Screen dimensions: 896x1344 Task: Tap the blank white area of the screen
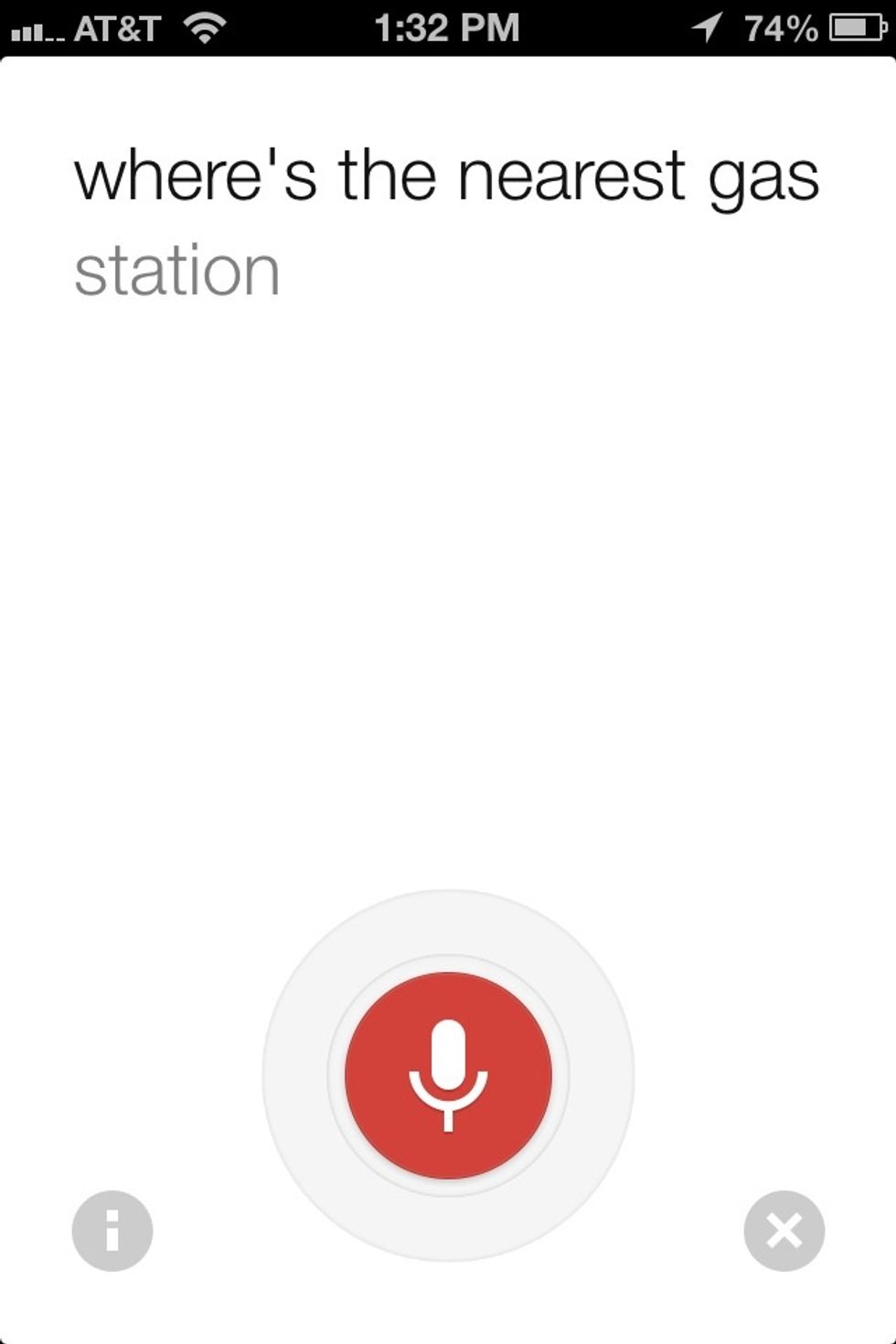[x=448, y=594]
